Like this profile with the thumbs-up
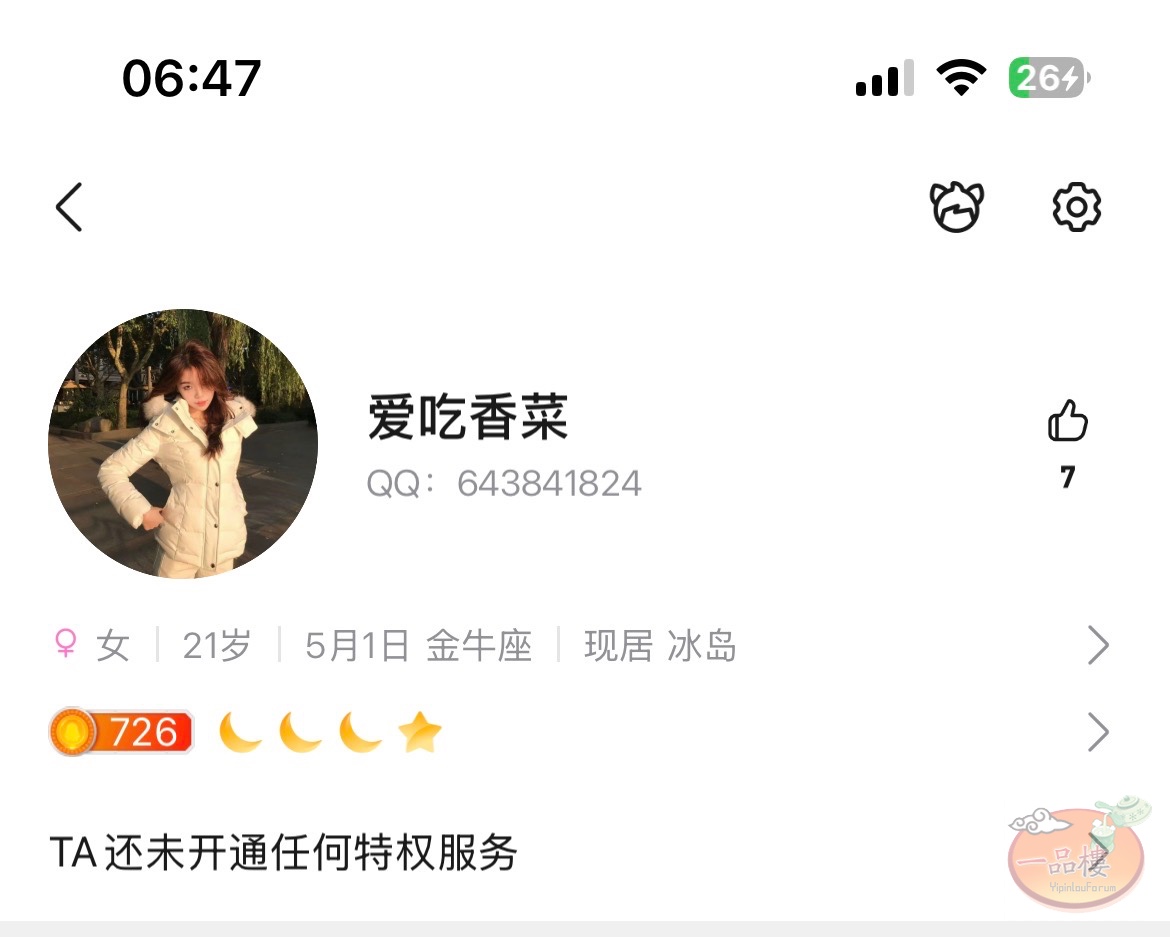 point(1067,422)
